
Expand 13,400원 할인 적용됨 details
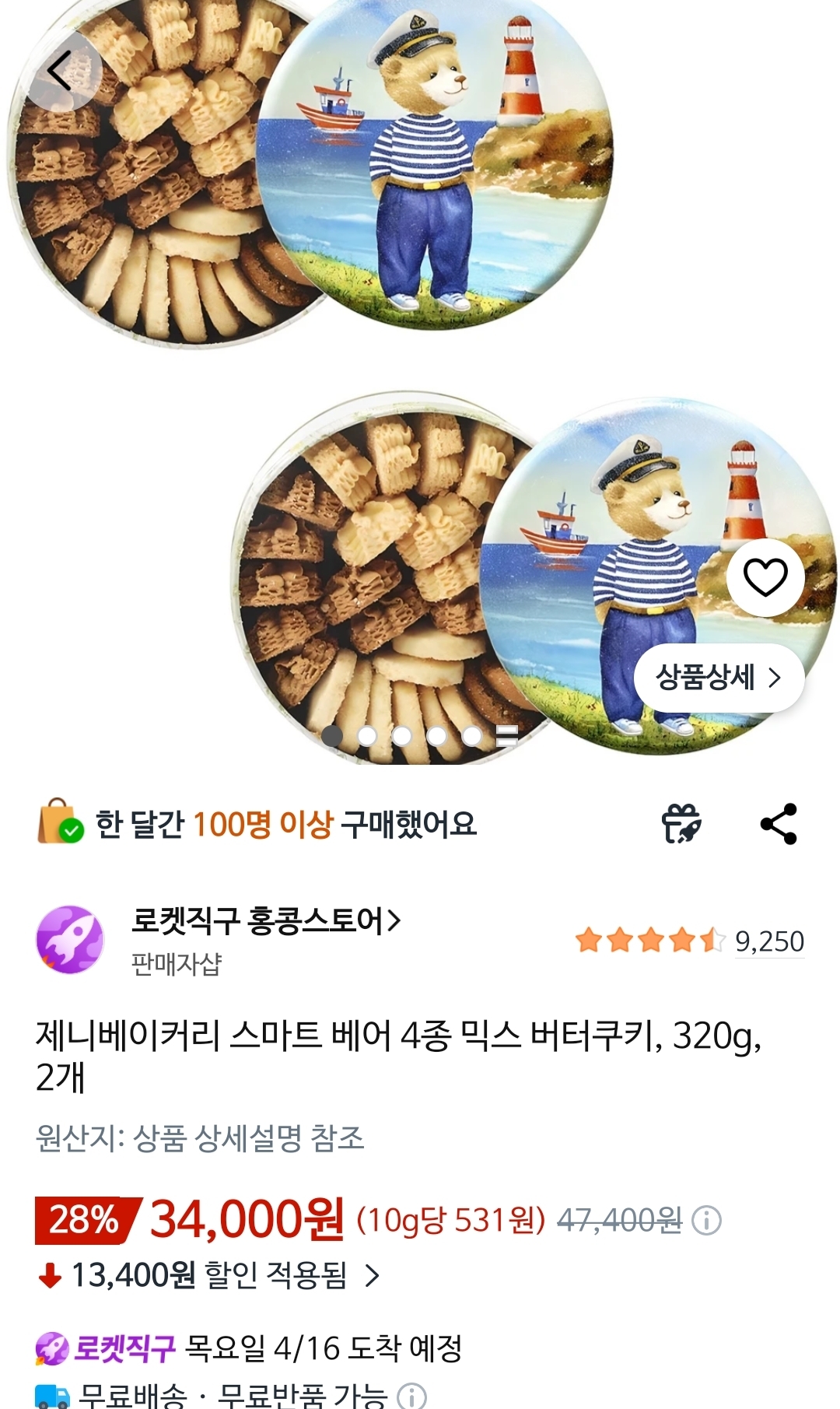pyautogui.click(x=373, y=1276)
